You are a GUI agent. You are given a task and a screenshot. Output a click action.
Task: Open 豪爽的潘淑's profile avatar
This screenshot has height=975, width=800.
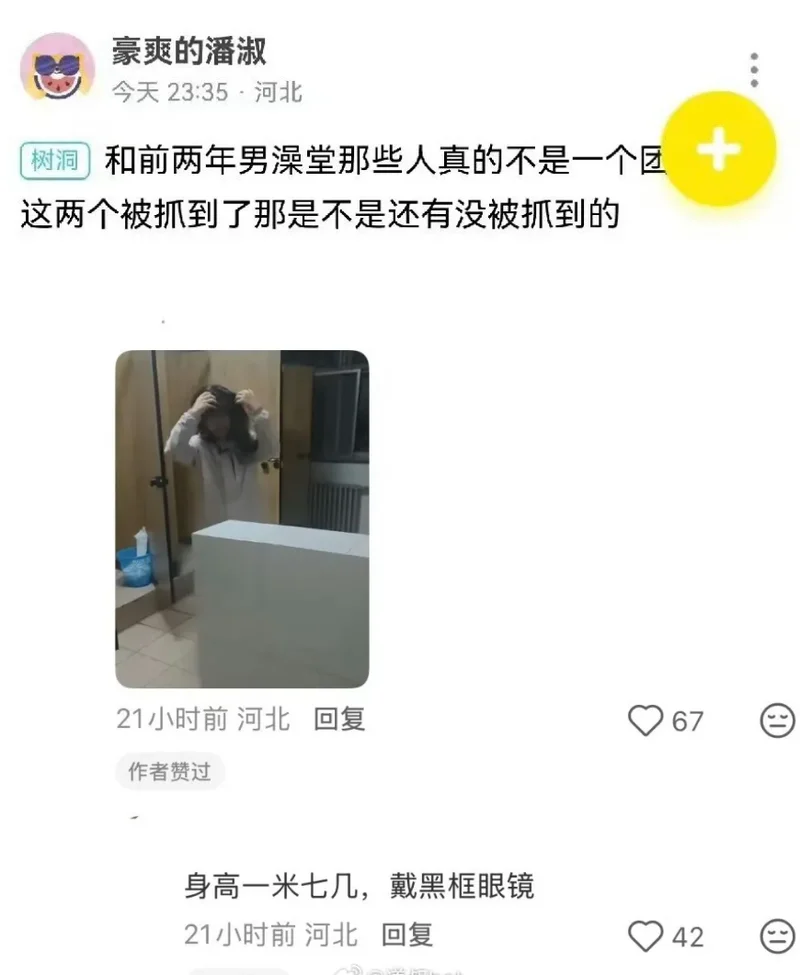point(57,67)
